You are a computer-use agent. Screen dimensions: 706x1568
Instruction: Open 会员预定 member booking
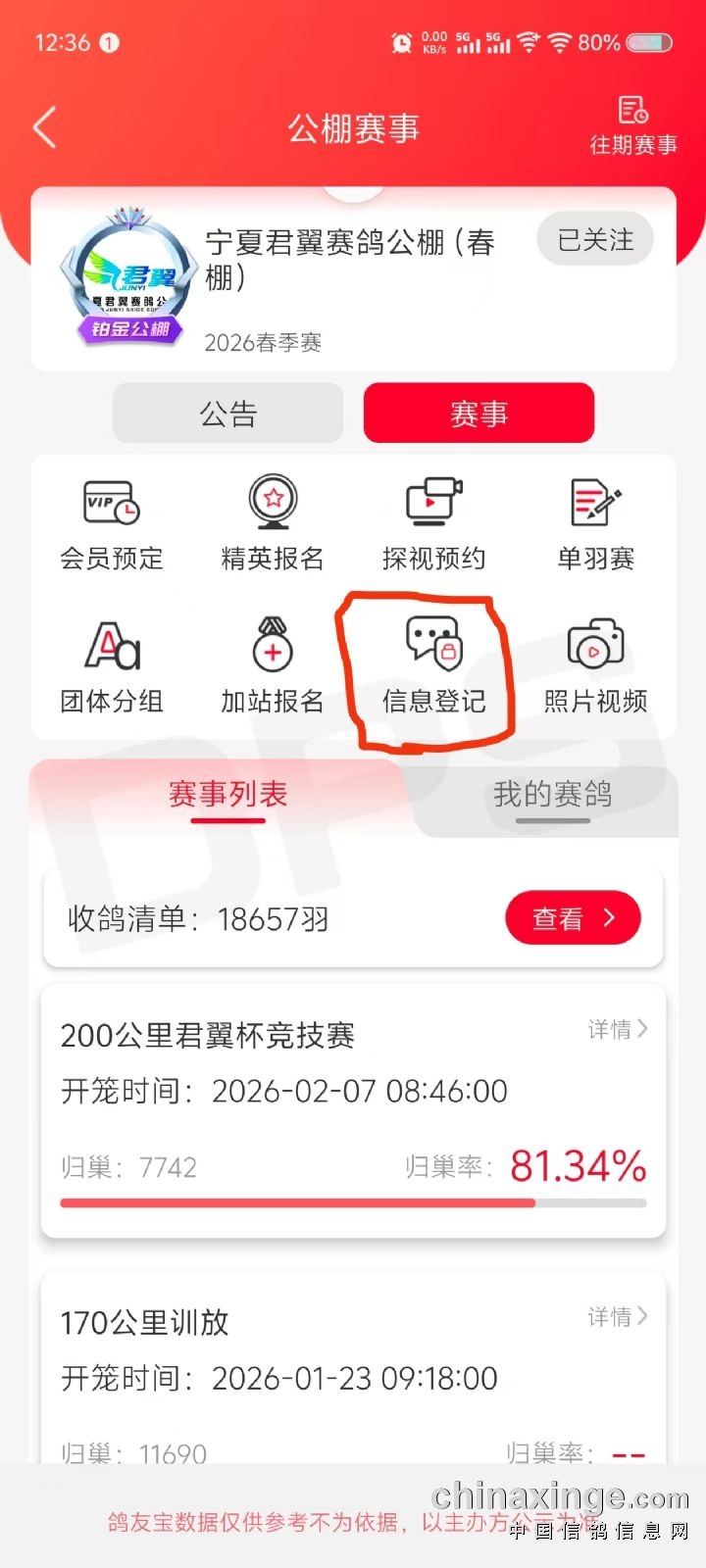pyautogui.click(x=112, y=526)
